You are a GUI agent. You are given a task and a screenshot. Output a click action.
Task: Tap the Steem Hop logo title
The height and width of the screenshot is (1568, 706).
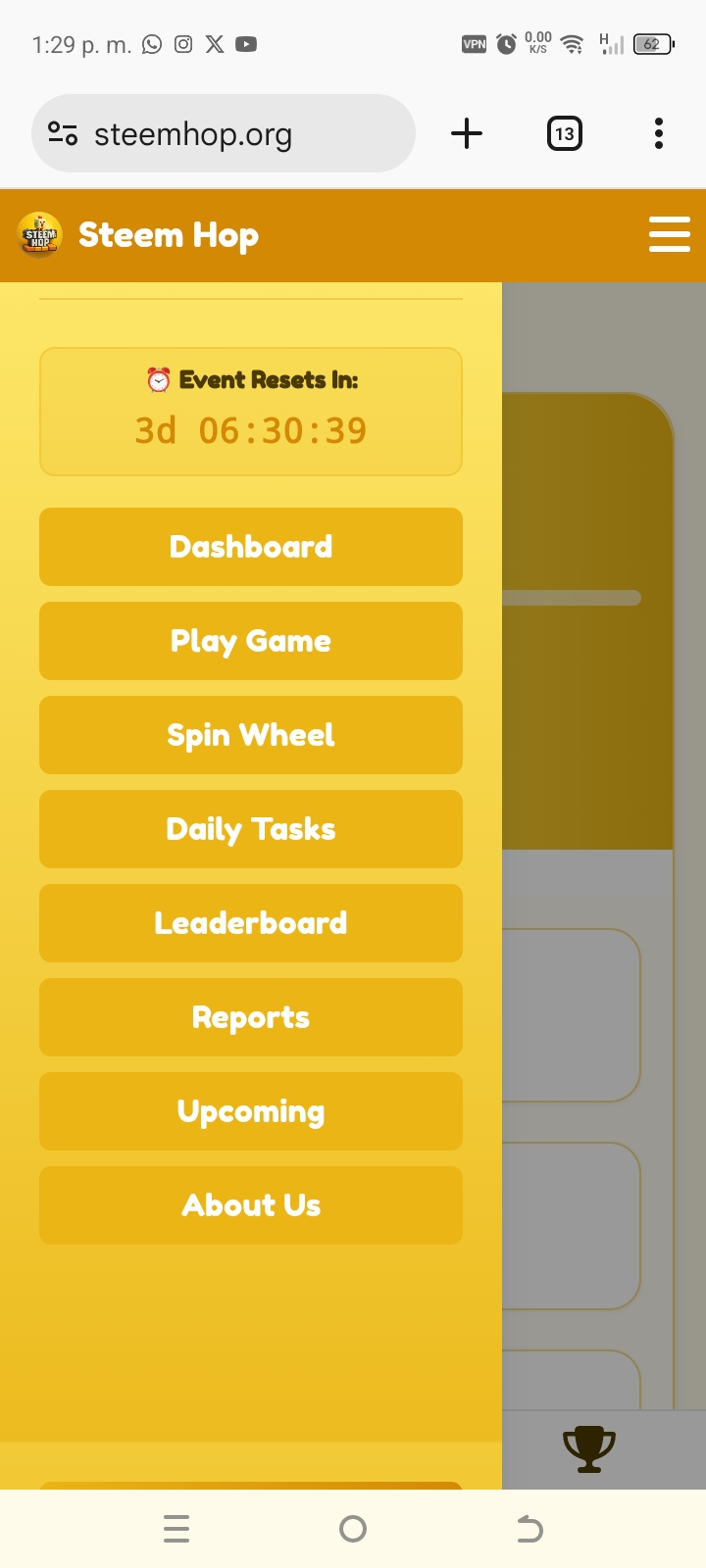pyautogui.click(x=167, y=235)
